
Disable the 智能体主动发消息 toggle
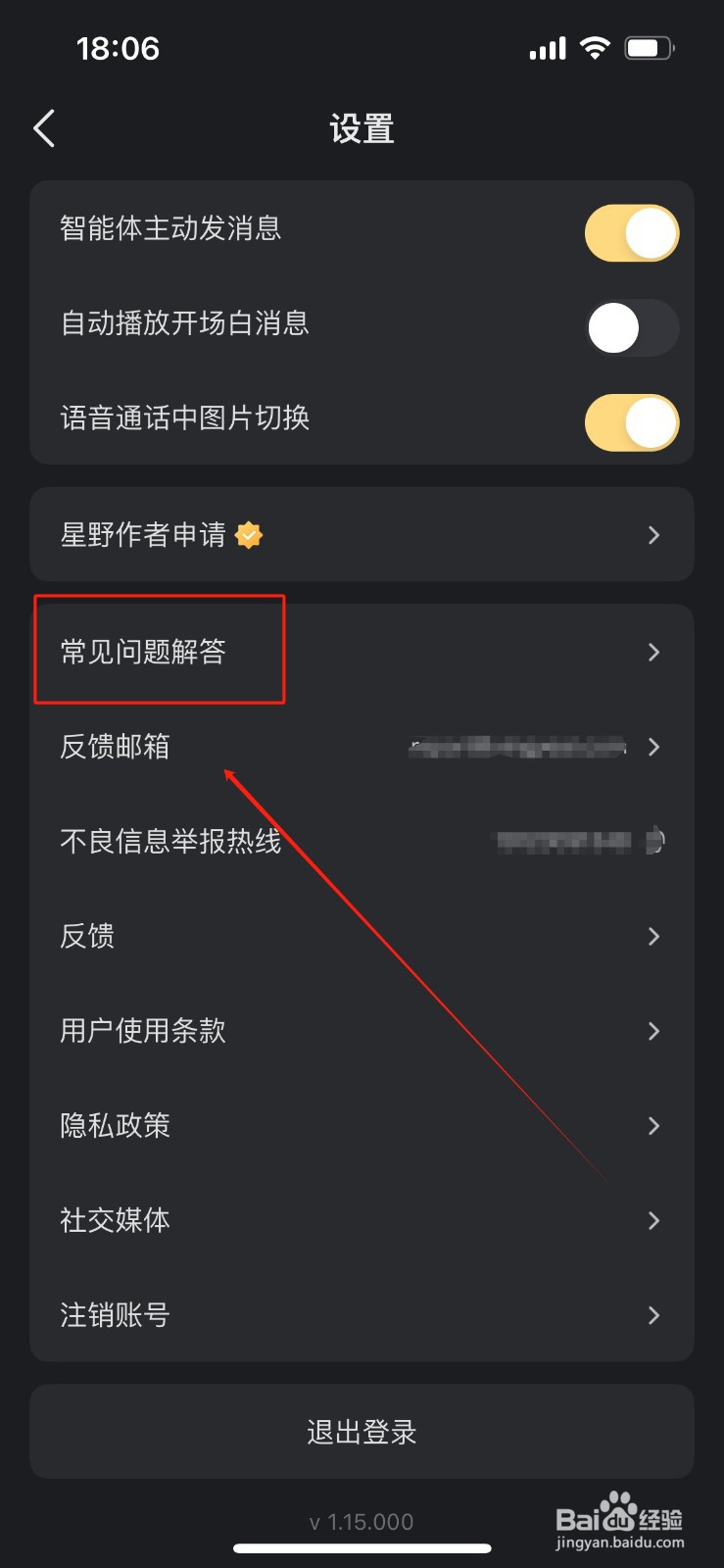tap(632, 231)
